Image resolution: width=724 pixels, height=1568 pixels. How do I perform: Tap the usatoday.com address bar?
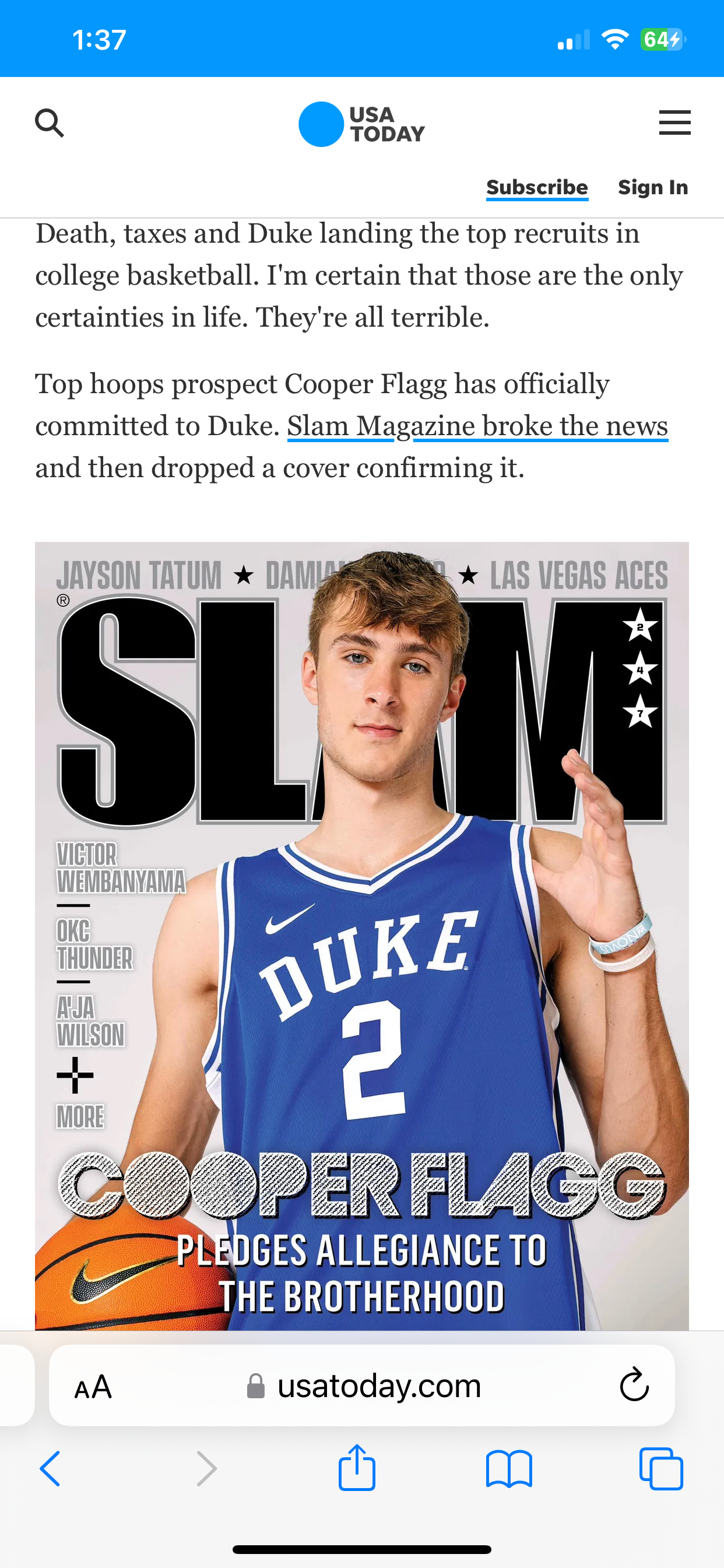pos(365,1386)
